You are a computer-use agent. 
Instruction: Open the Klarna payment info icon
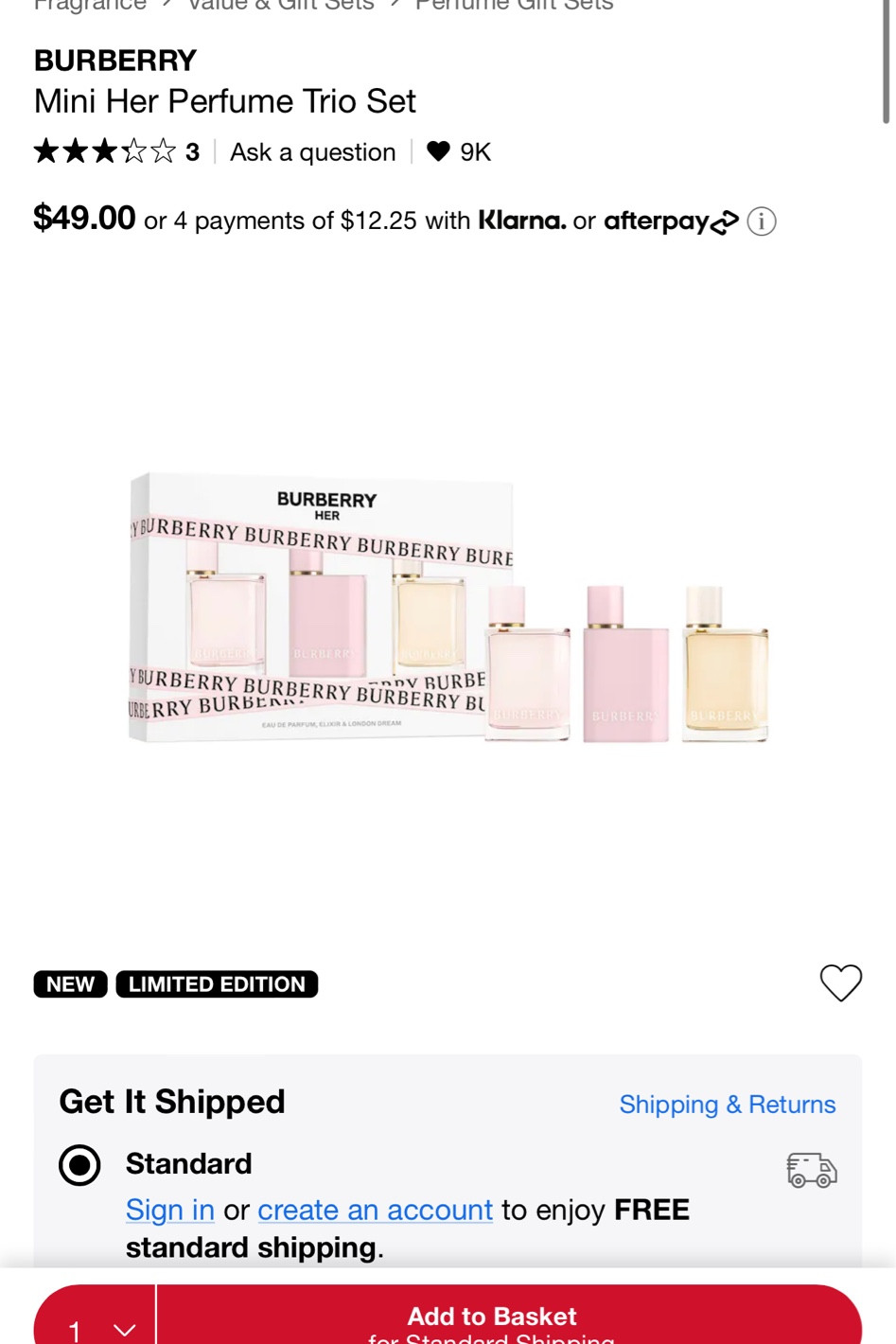tap(760, 221)
